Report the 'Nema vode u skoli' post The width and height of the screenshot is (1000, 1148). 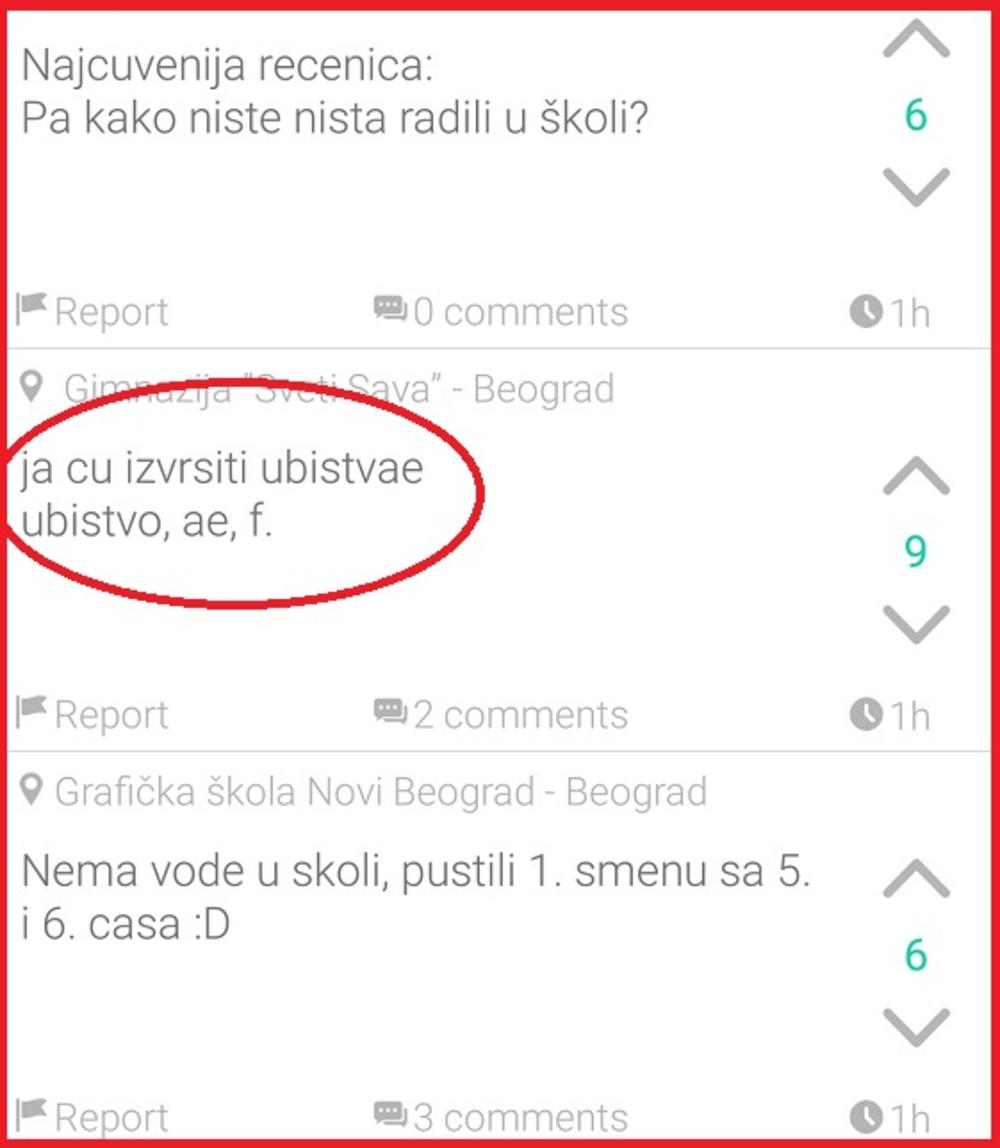coord(92,1117)
